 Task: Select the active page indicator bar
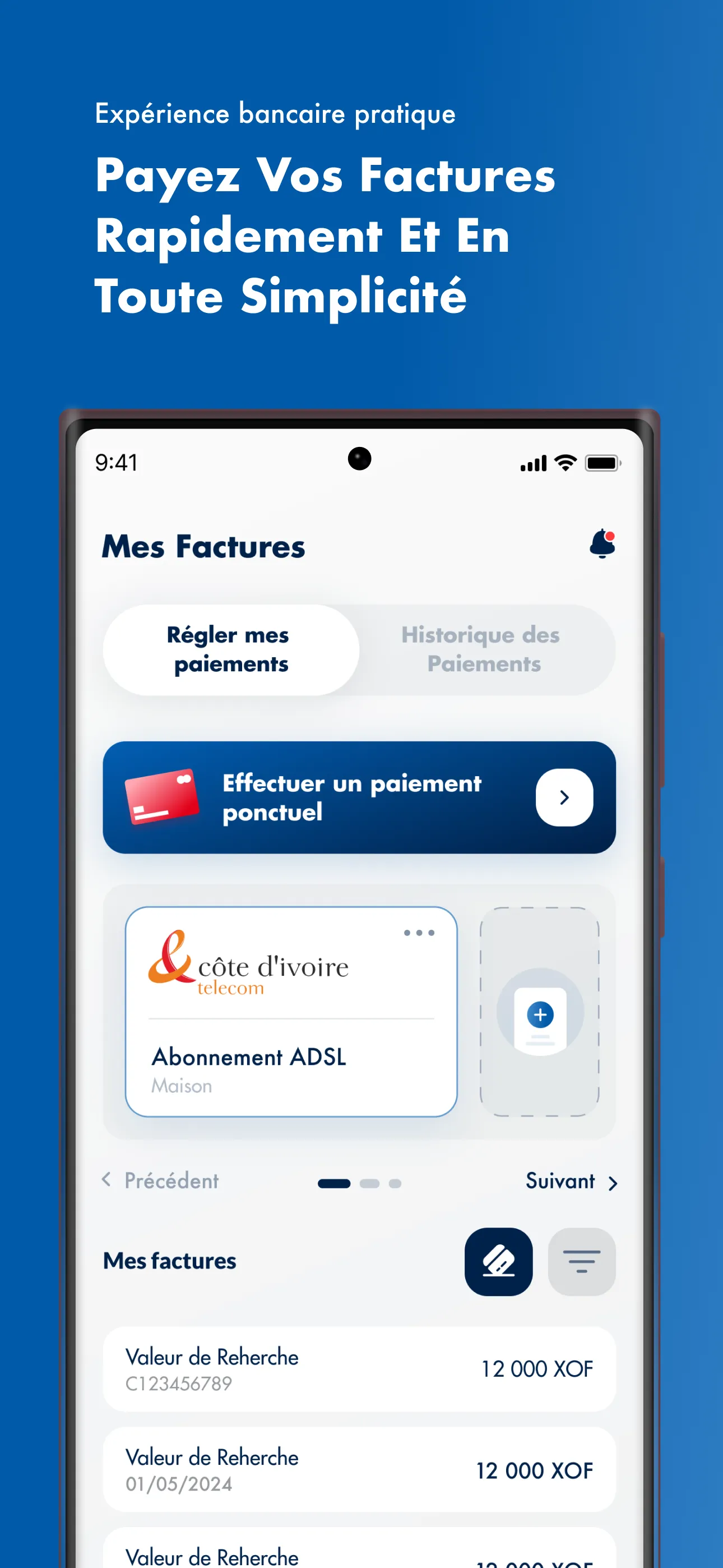(335, 1183)
